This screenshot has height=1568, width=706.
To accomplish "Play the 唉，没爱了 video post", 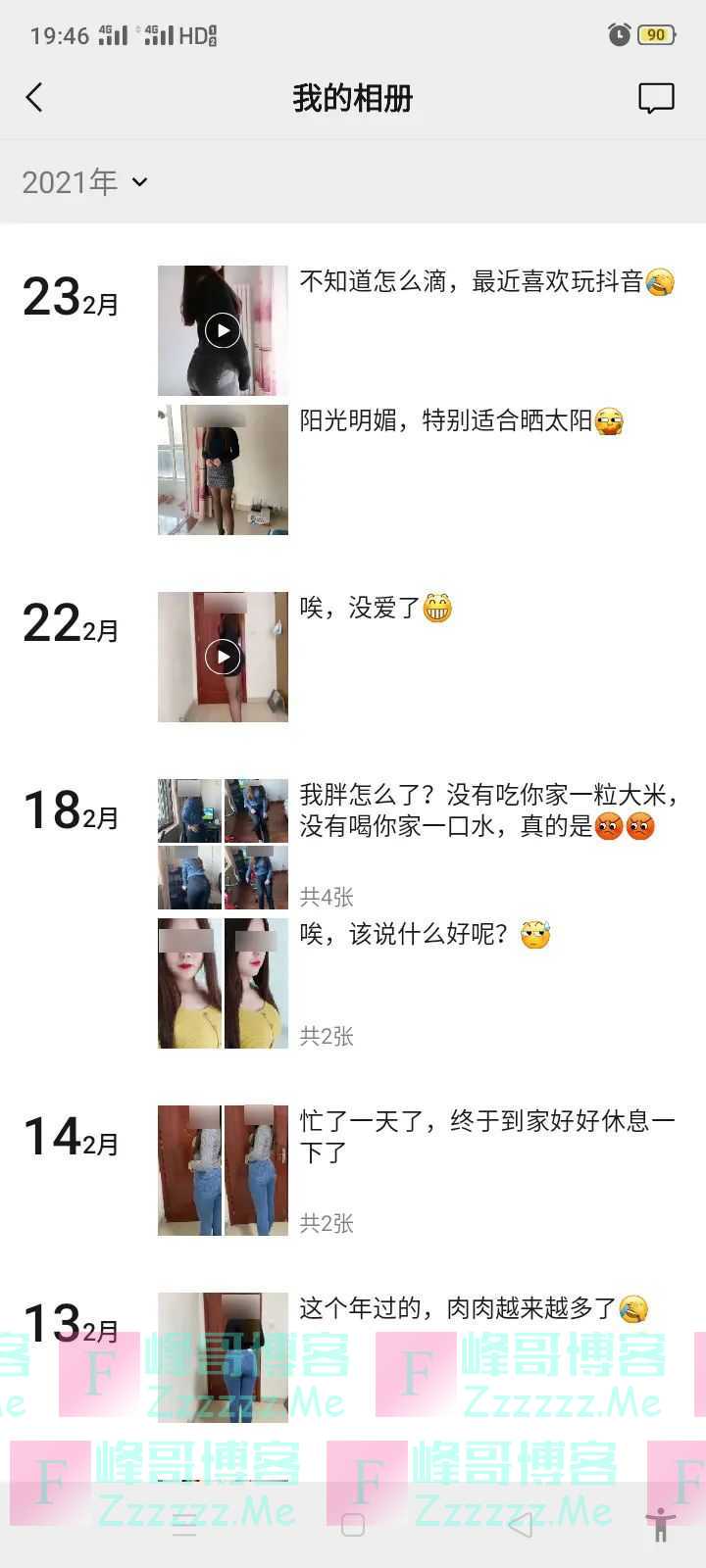I will [223, 657].
